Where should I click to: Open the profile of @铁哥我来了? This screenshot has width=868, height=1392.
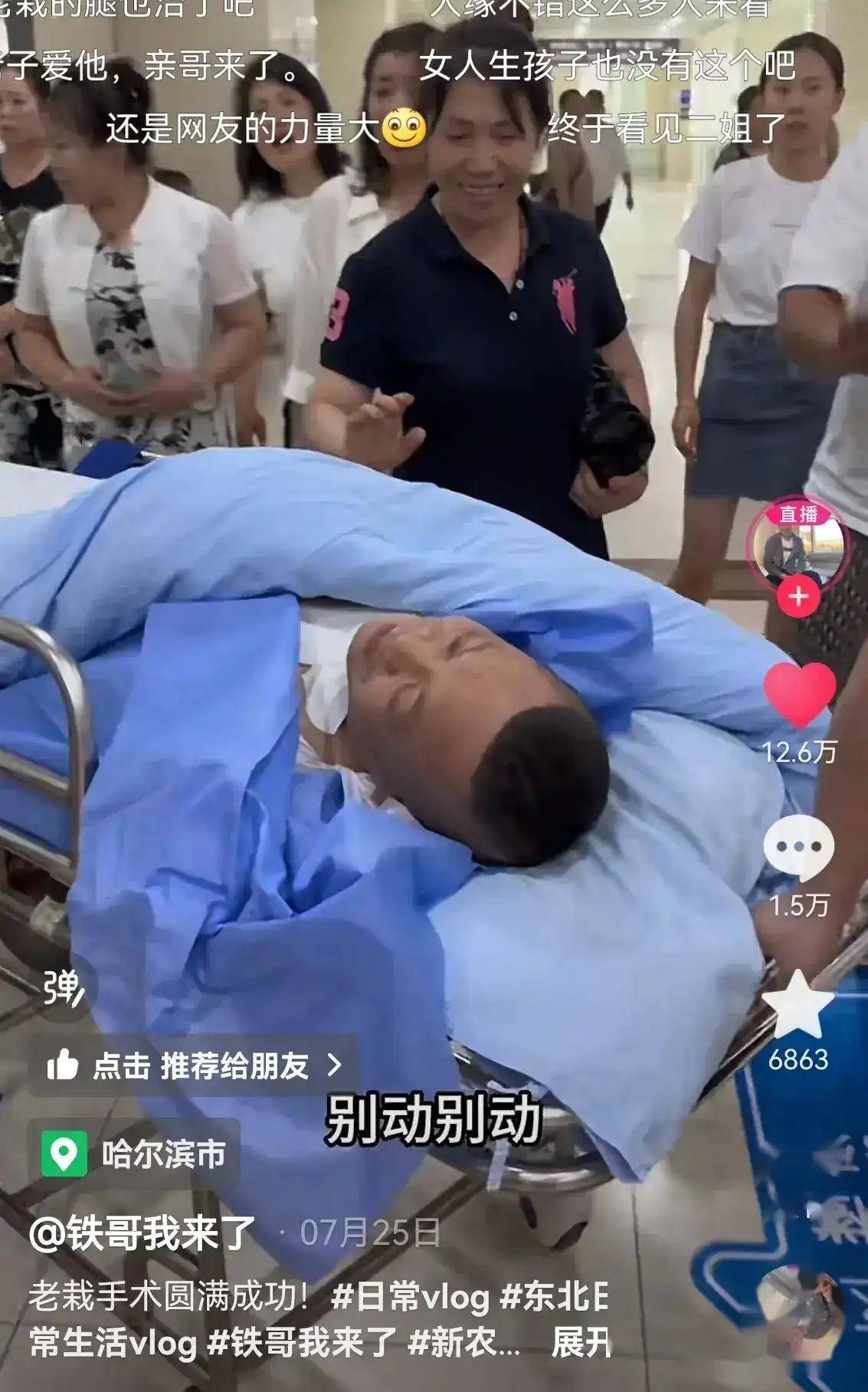tap(142, 1233)
